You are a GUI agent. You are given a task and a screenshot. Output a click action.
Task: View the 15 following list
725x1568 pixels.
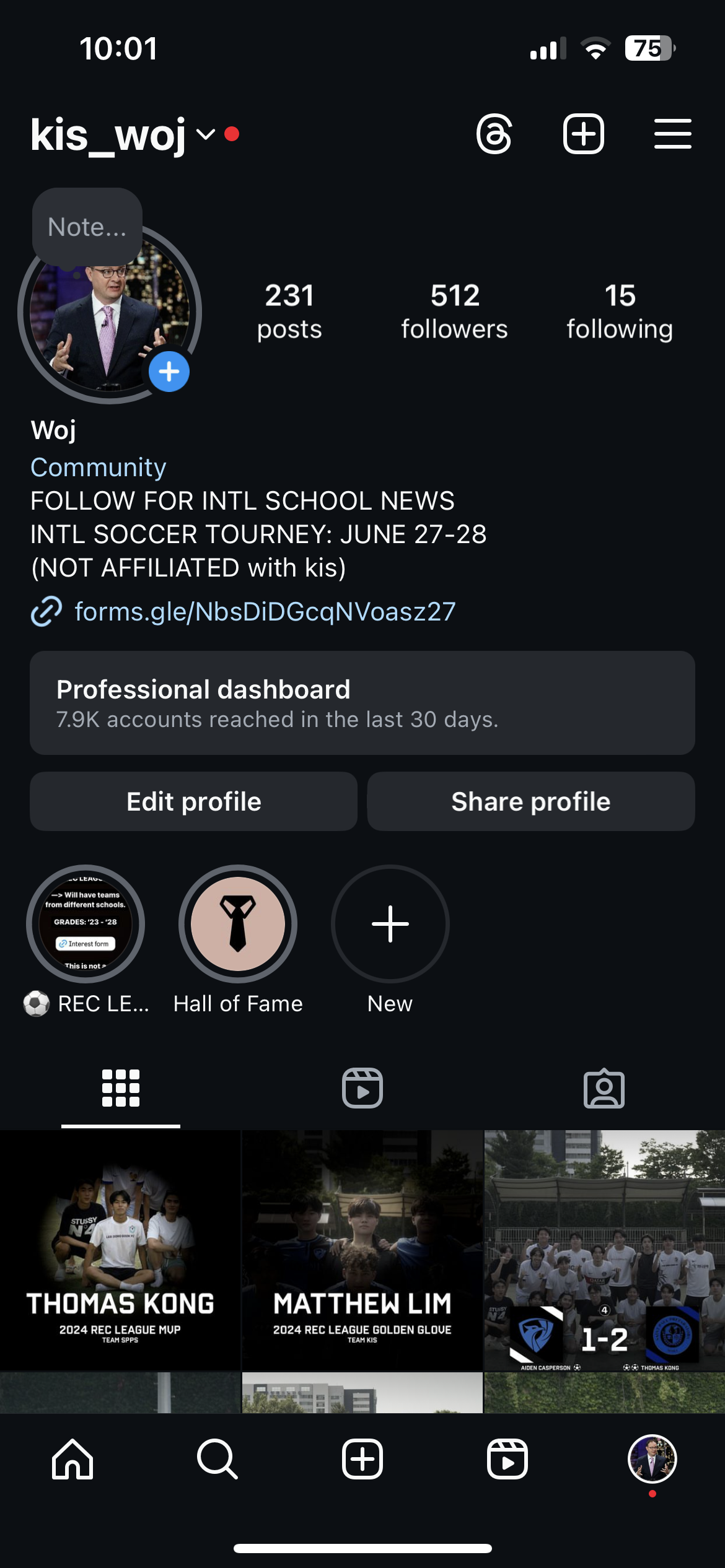pos(619,311)
